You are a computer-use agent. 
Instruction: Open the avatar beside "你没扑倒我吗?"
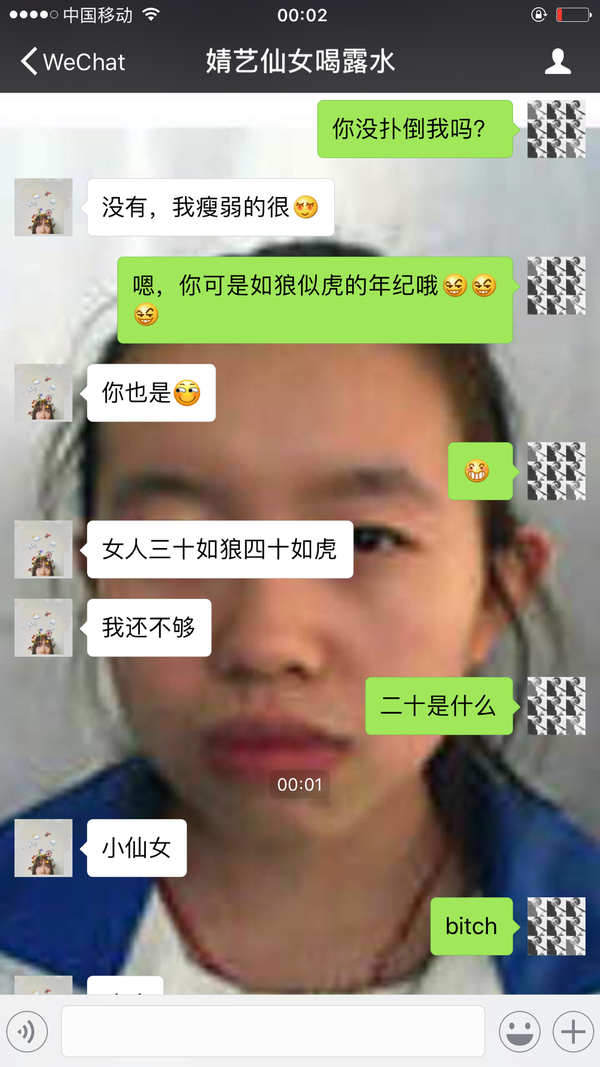tap(556, 129)
